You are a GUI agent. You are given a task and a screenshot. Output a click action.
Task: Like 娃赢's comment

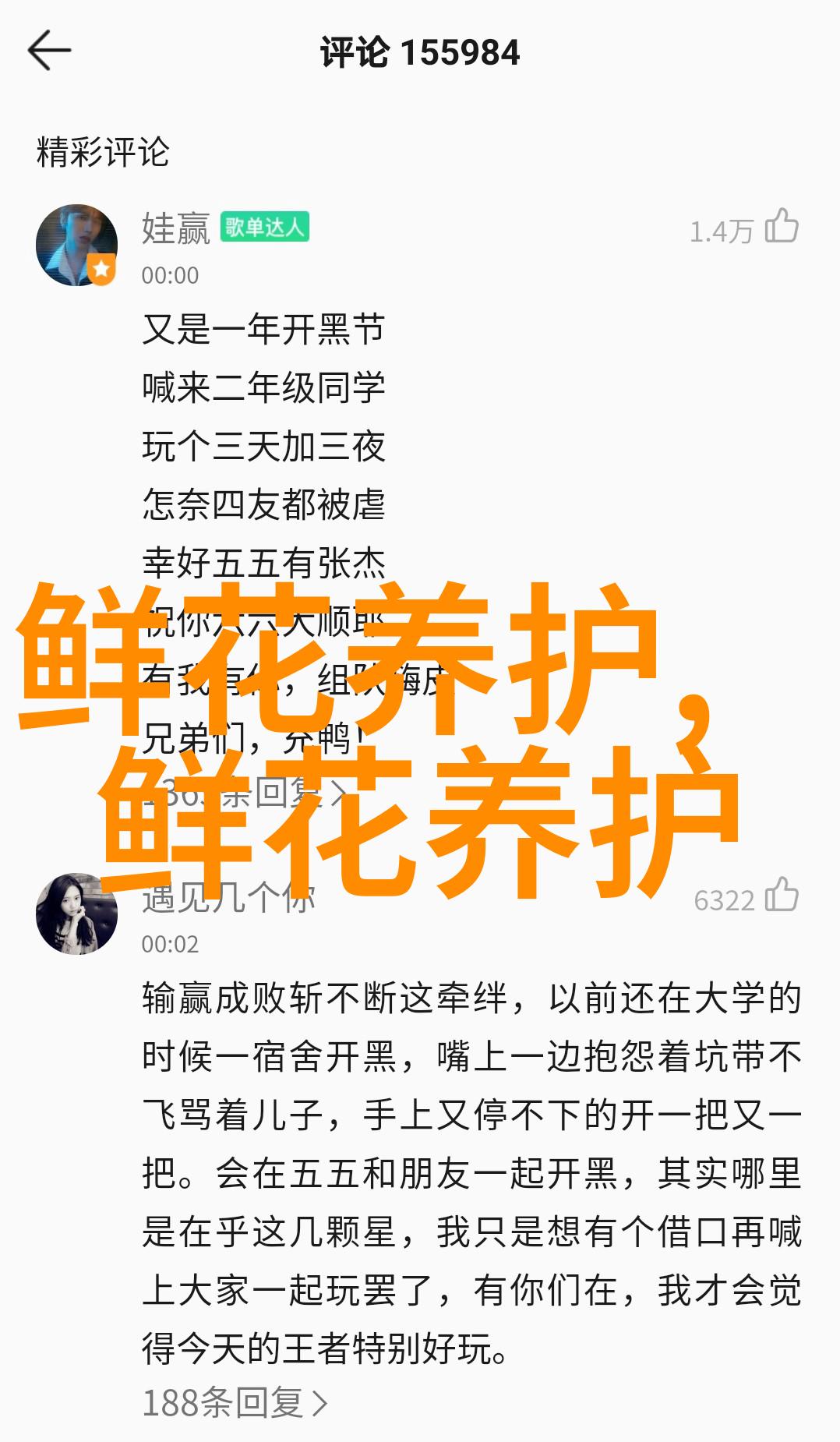click(x=782, y=227)
